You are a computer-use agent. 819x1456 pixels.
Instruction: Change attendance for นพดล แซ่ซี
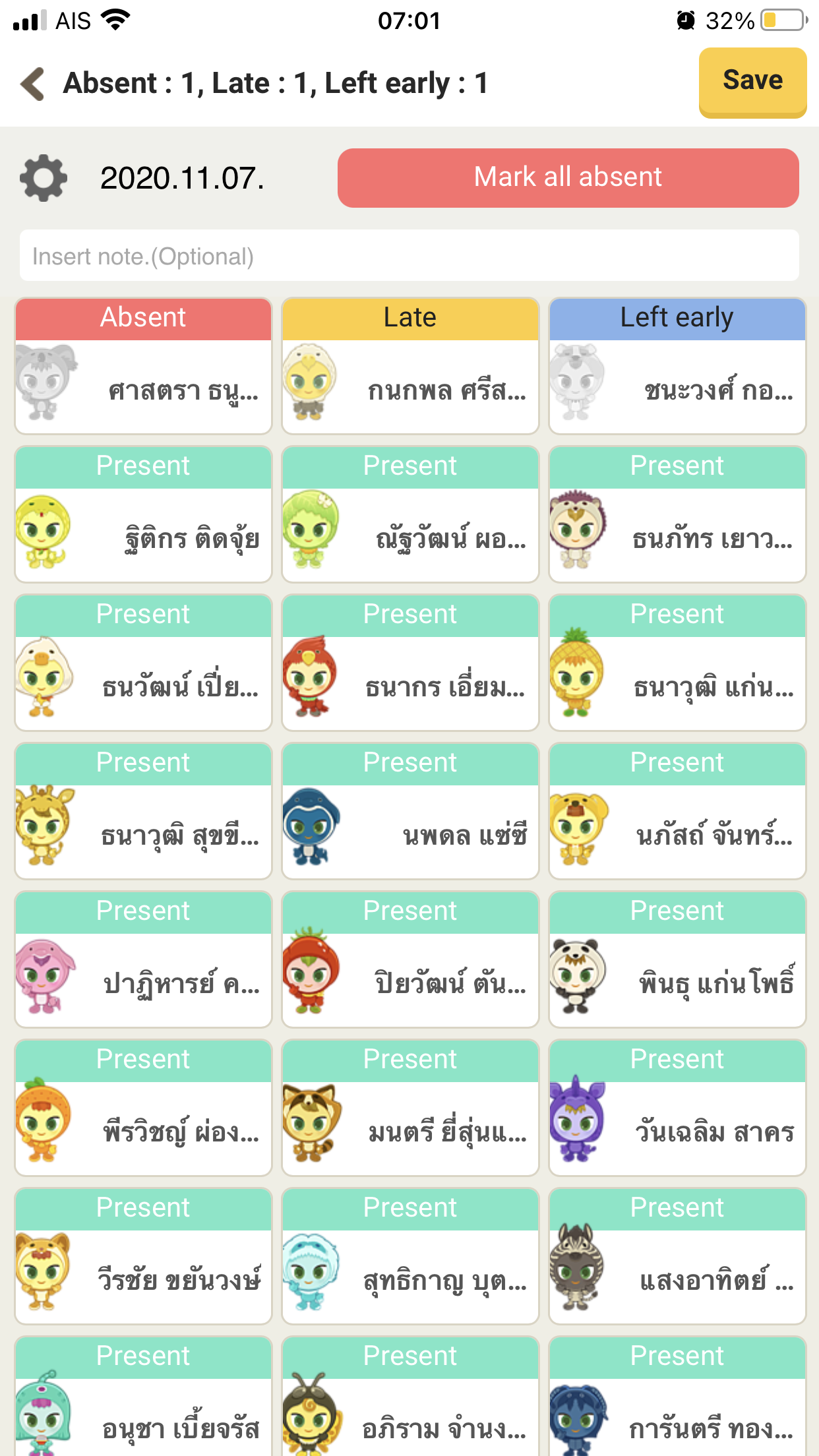coord(410,811)
